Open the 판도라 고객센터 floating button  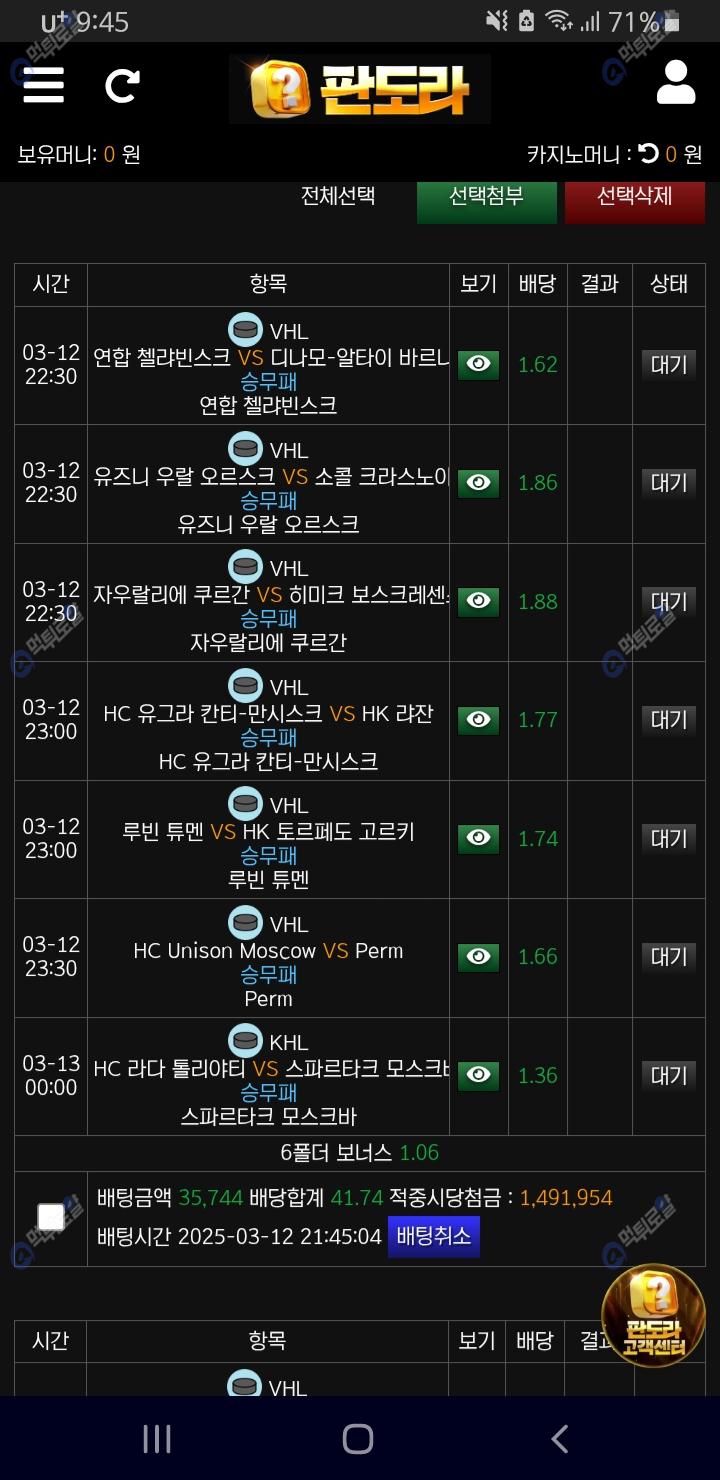(x=653, y=1316)
